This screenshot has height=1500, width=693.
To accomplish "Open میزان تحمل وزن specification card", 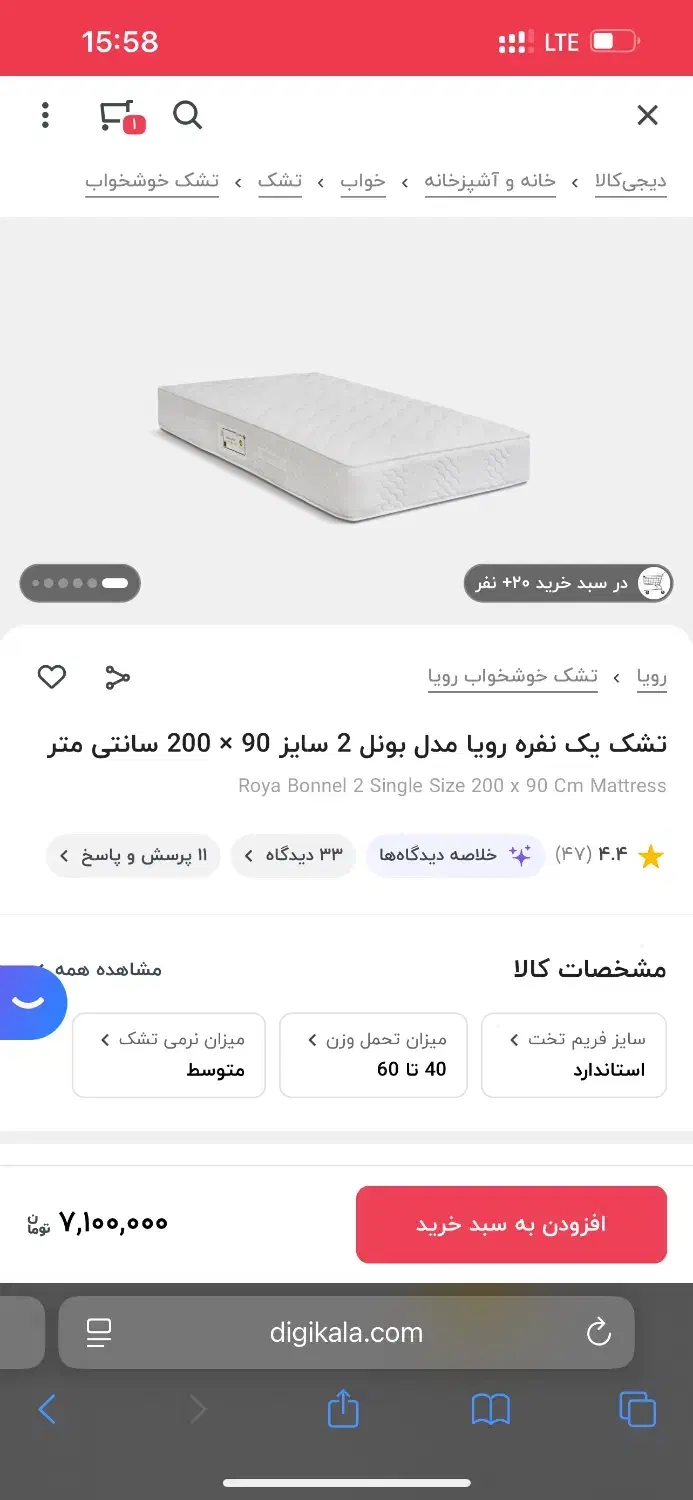I will 373,1055.
